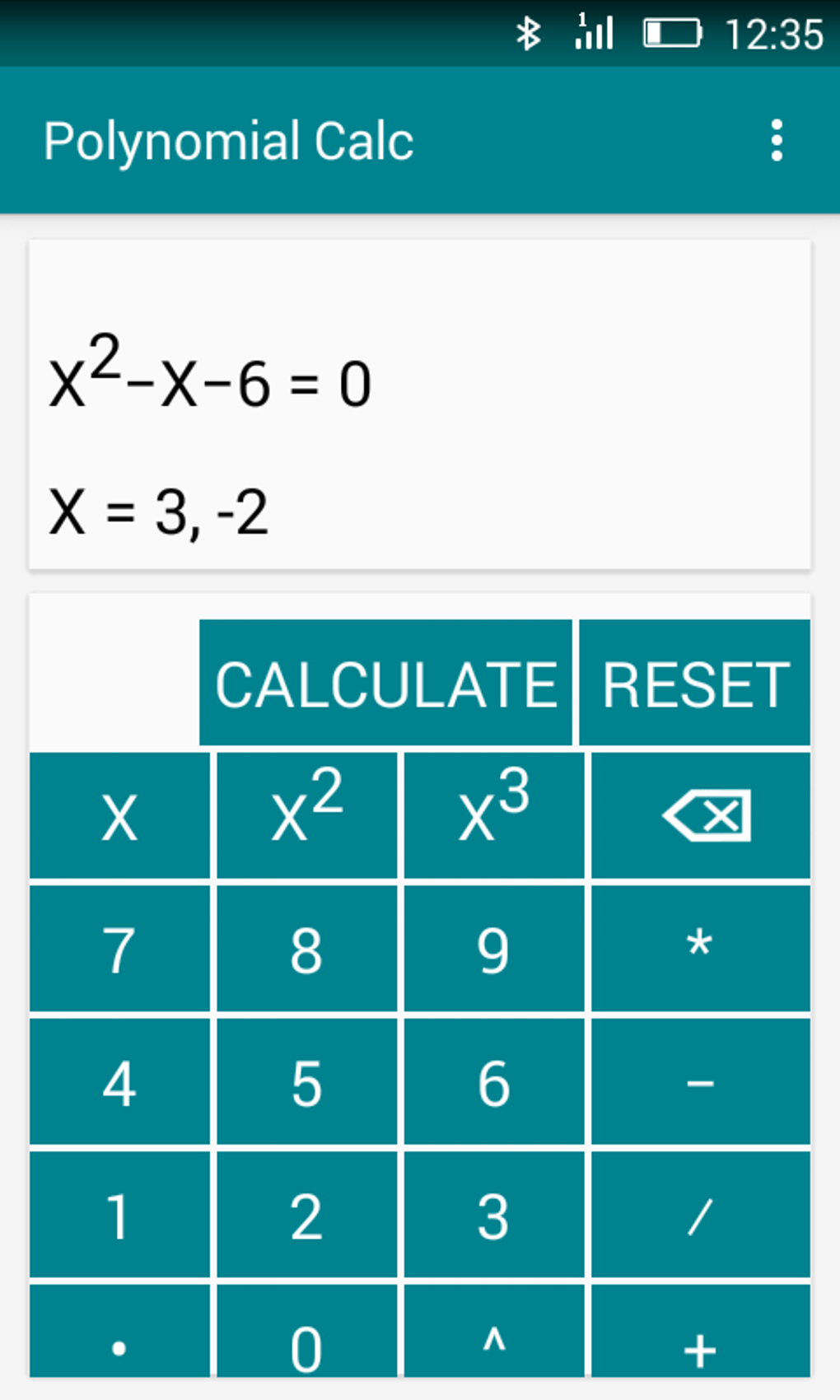The width and height of the screenshot is (840, 1400).
Task: Enter the digit 5
Action: pos(306,1082)
